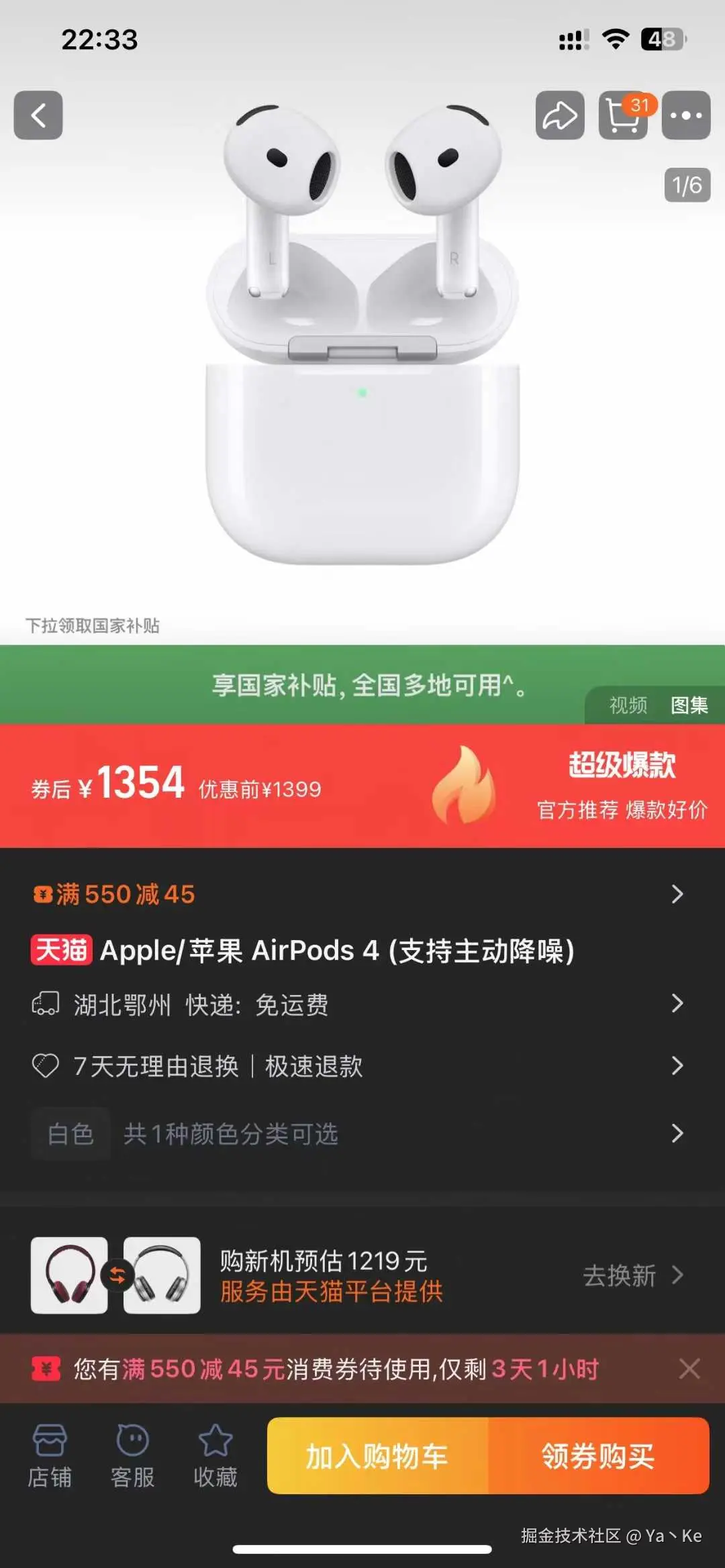Switch to the 图集 tab
This screenshot has width=725, height=1568.
[689, 705]
